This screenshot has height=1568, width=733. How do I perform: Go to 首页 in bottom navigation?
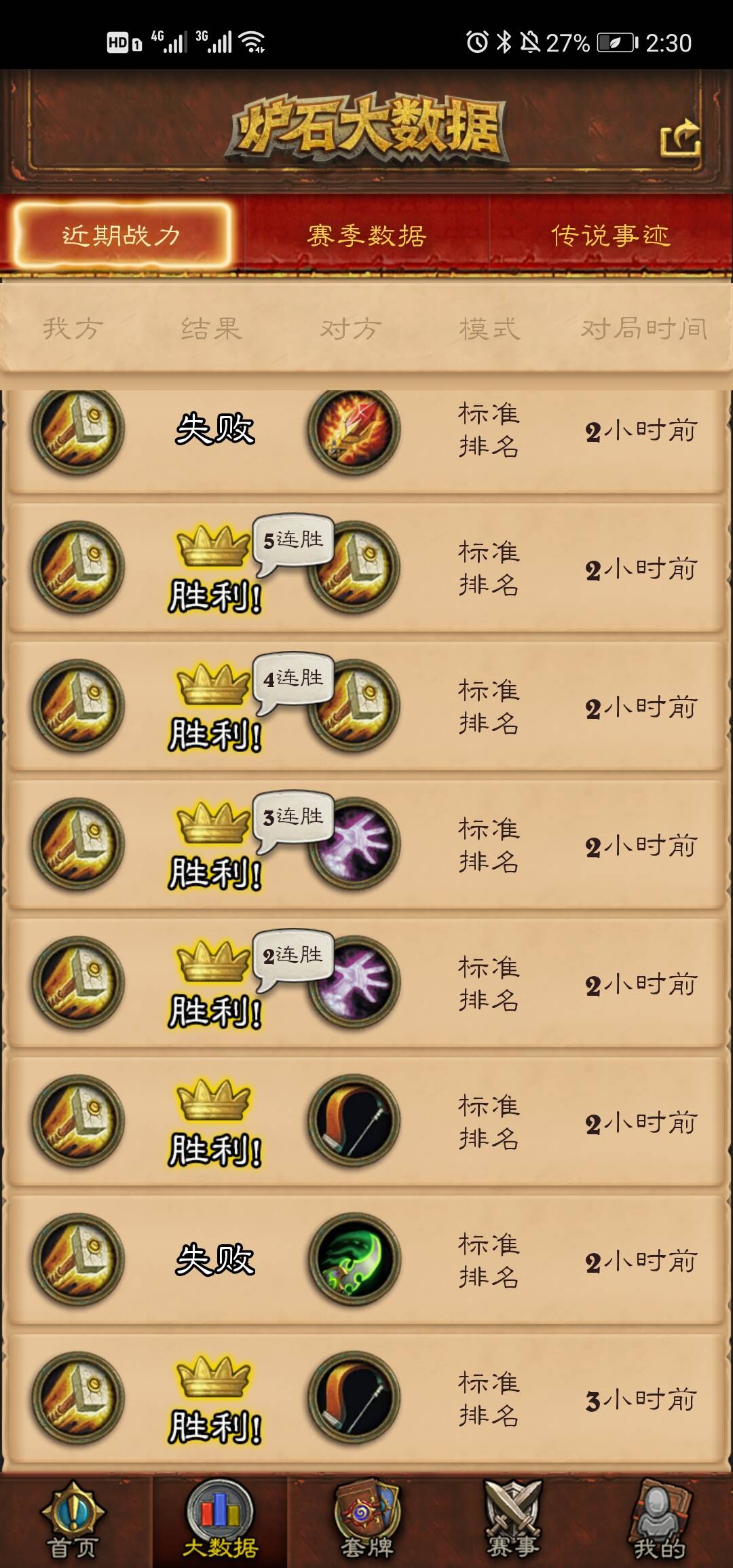[x=73, y=1522]
